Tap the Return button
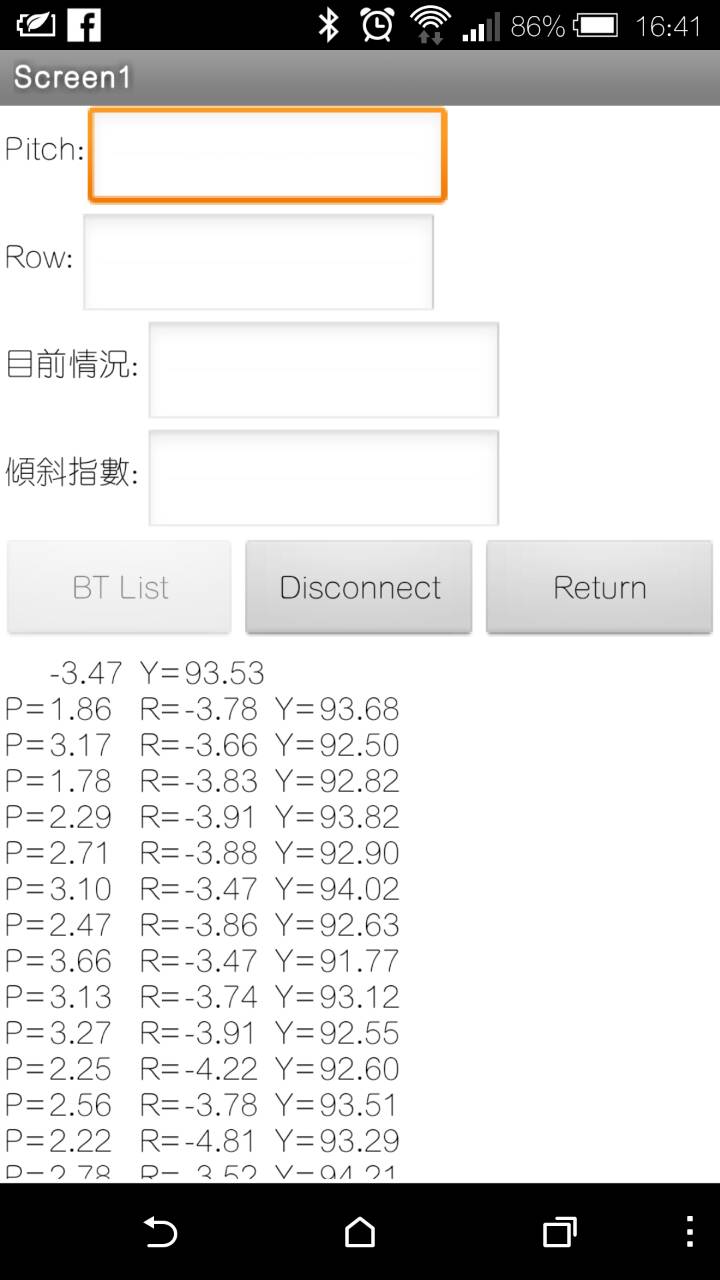Image resolution: width=720 pixels, height=1280 pixels. (x=599, y=587)
